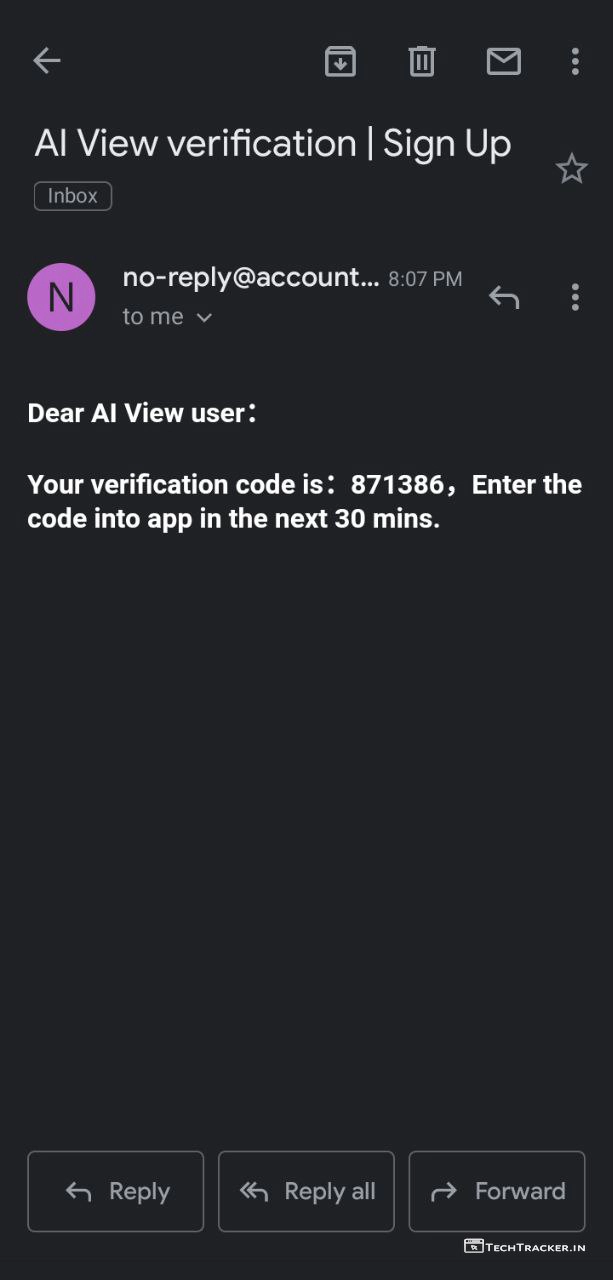This screenshot has height=1280, width=613.
Task: Mark email as unread
Action: click(x=503, y=61)
